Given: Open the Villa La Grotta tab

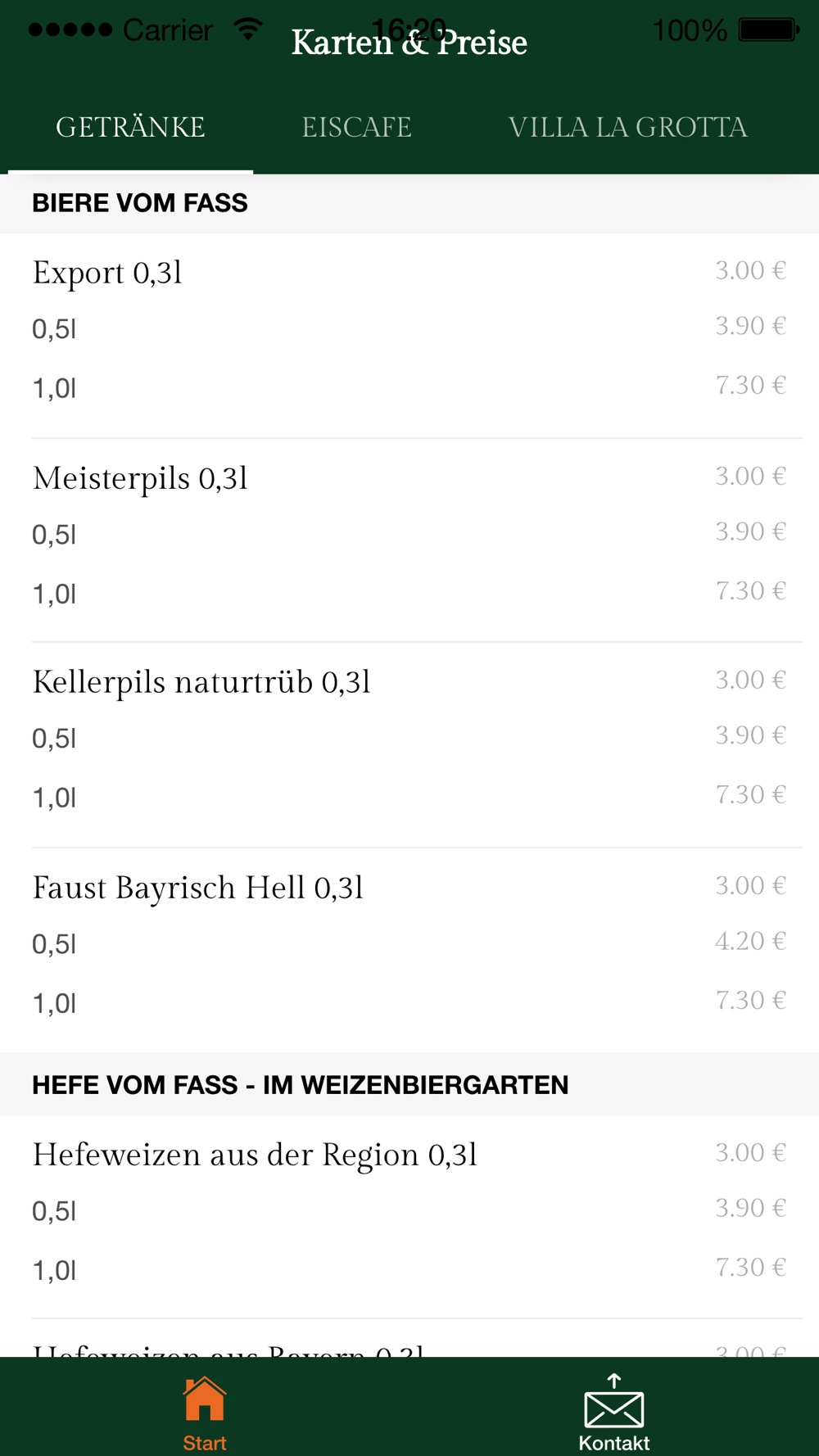Looking at the screenshot, I should click(x=627, y=128).
